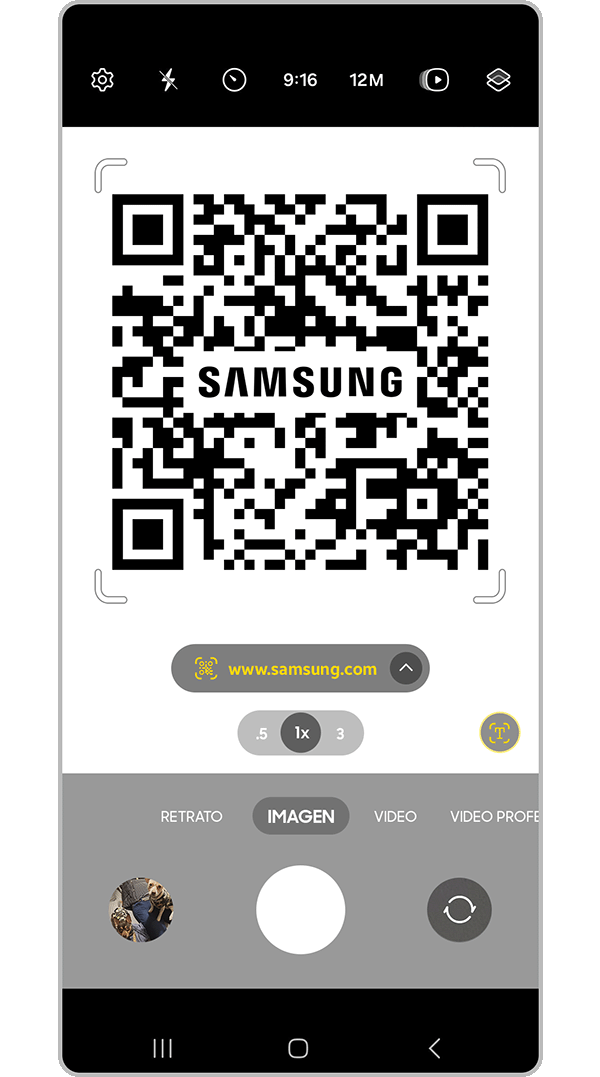600x1077 pixels.
Task: Select the .5 ultra-wide zoom
Action: 261,734
